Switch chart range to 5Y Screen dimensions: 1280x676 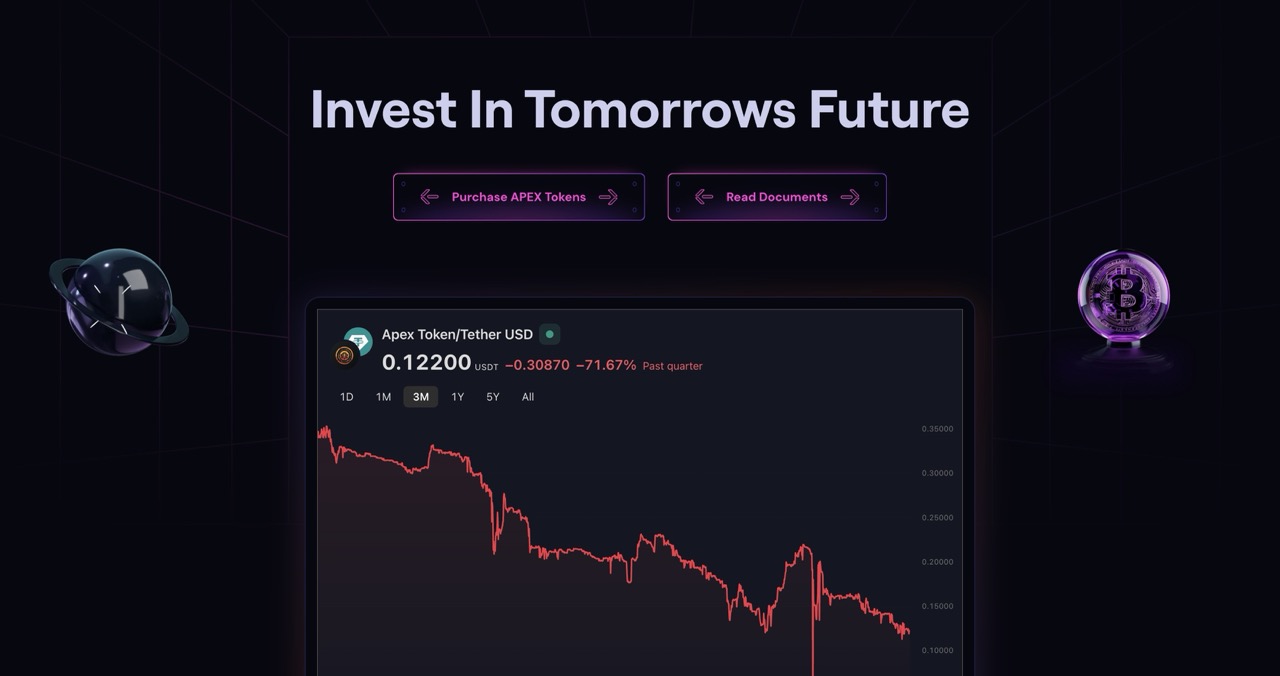click(x=493, y=397)
